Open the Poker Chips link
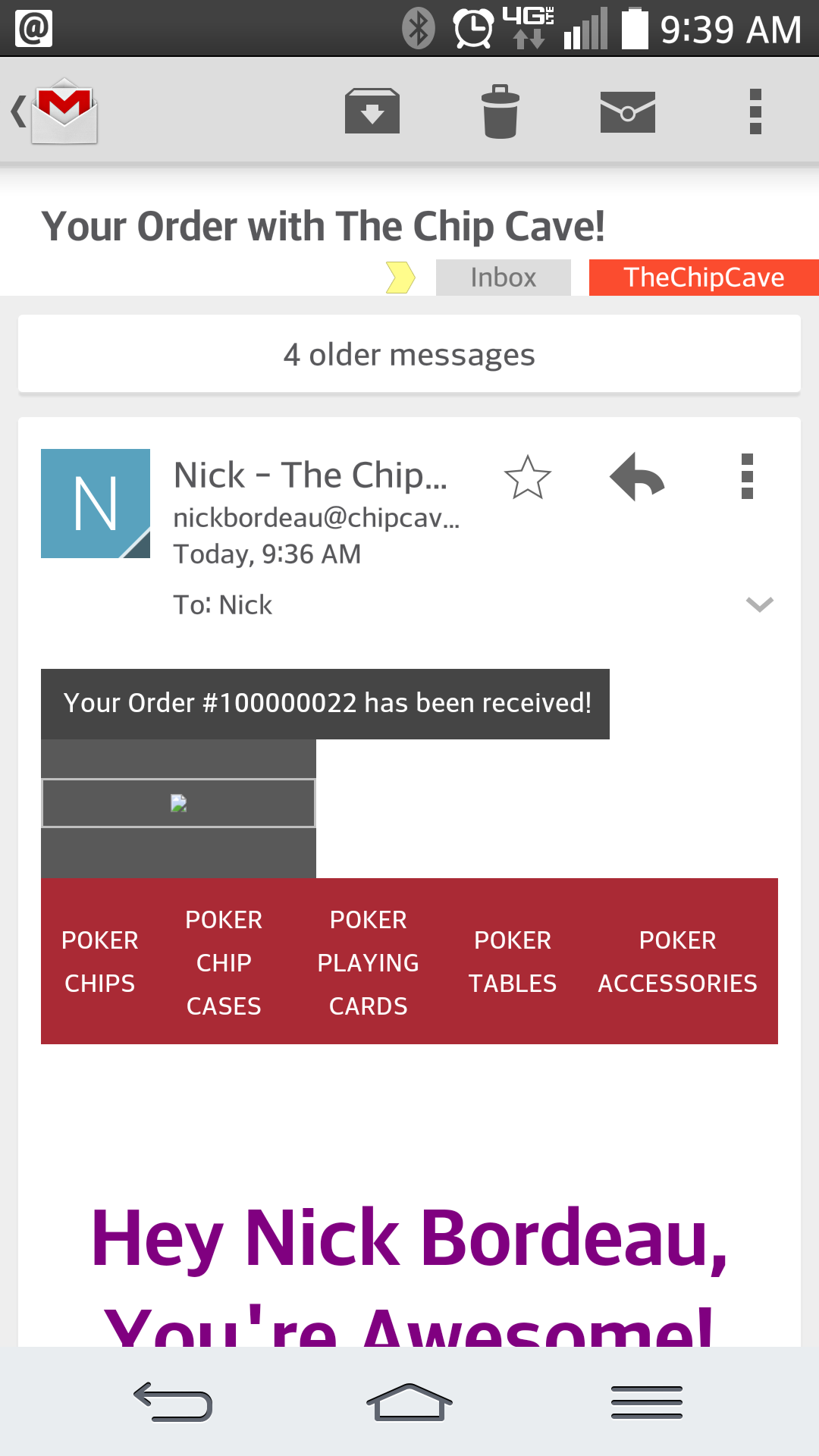 100,962
